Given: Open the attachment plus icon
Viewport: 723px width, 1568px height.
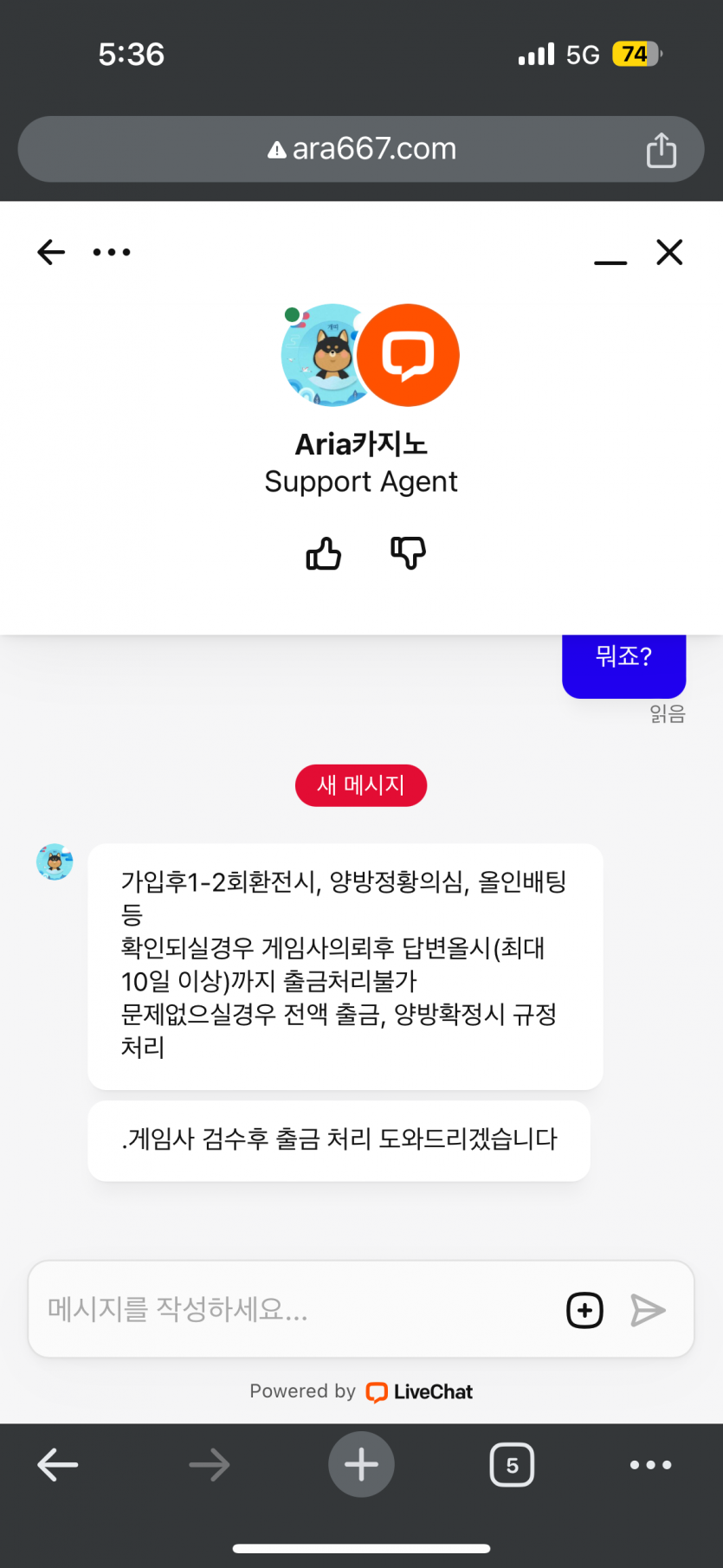Looking at the screenshot, I should coord(584,1310).
